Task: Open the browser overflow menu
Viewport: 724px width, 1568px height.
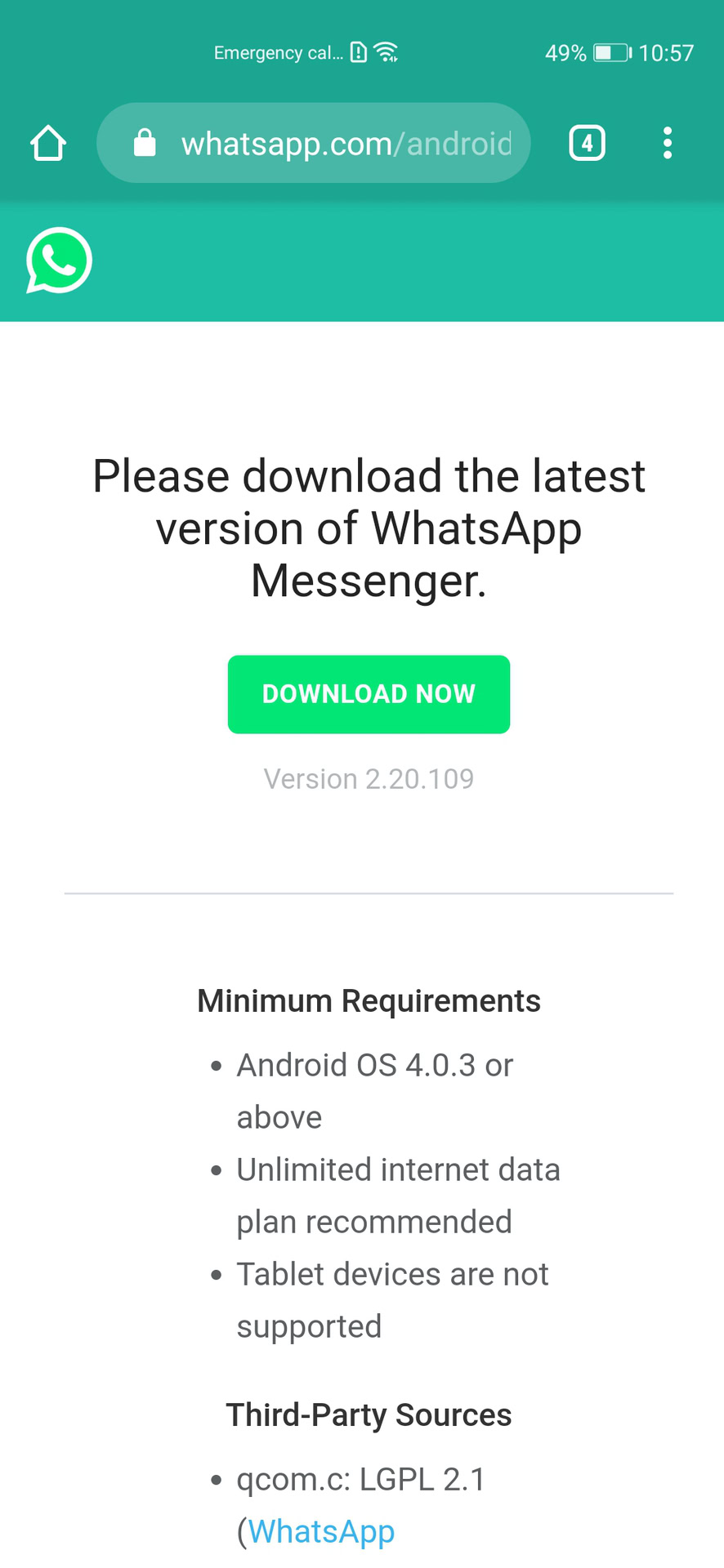Action: click(x=668, y=143)
